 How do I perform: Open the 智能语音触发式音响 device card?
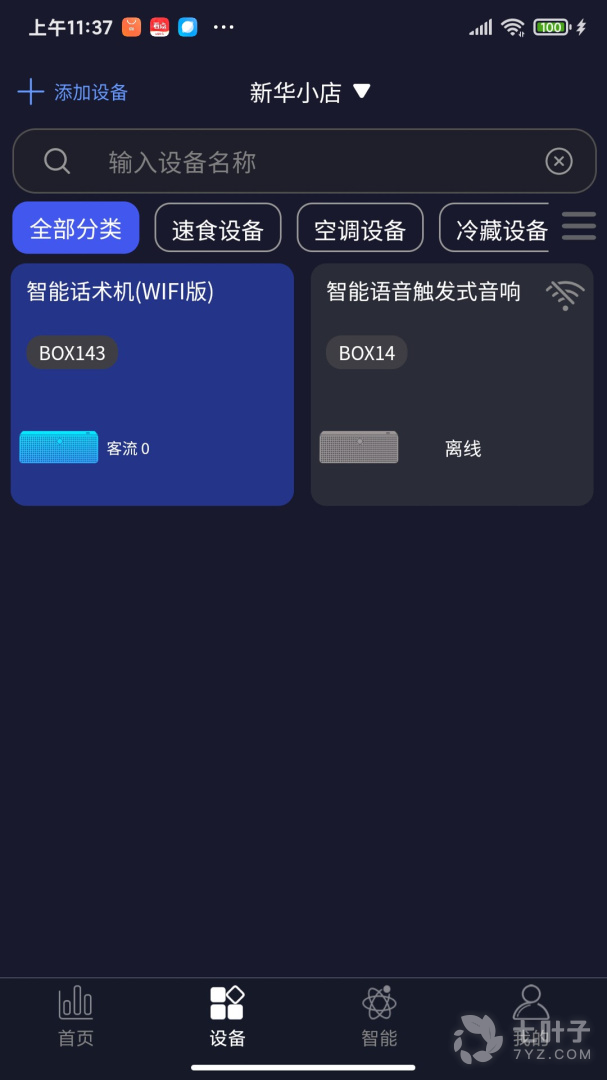(452, 385)
